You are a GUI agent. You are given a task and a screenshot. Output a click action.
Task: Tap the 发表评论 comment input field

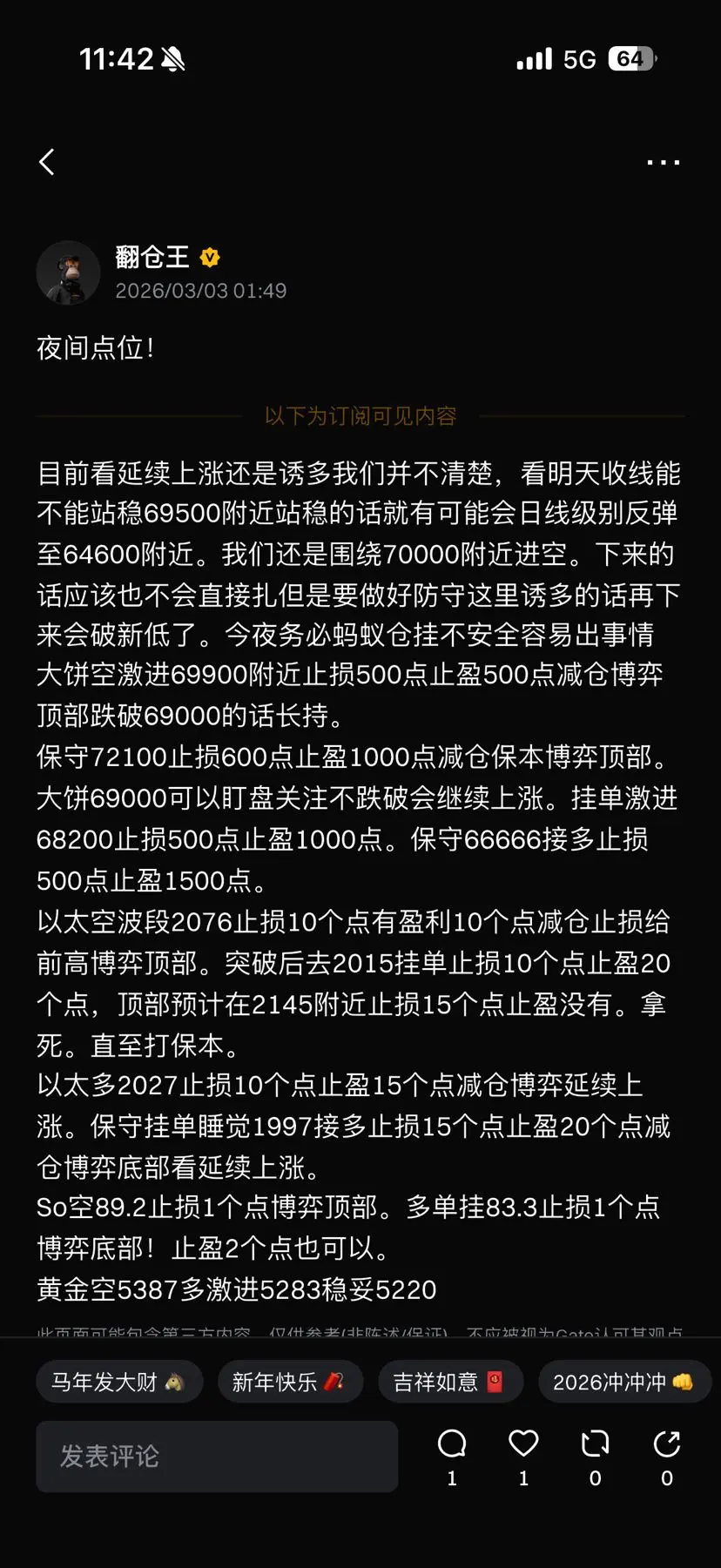pos(215,1457)
